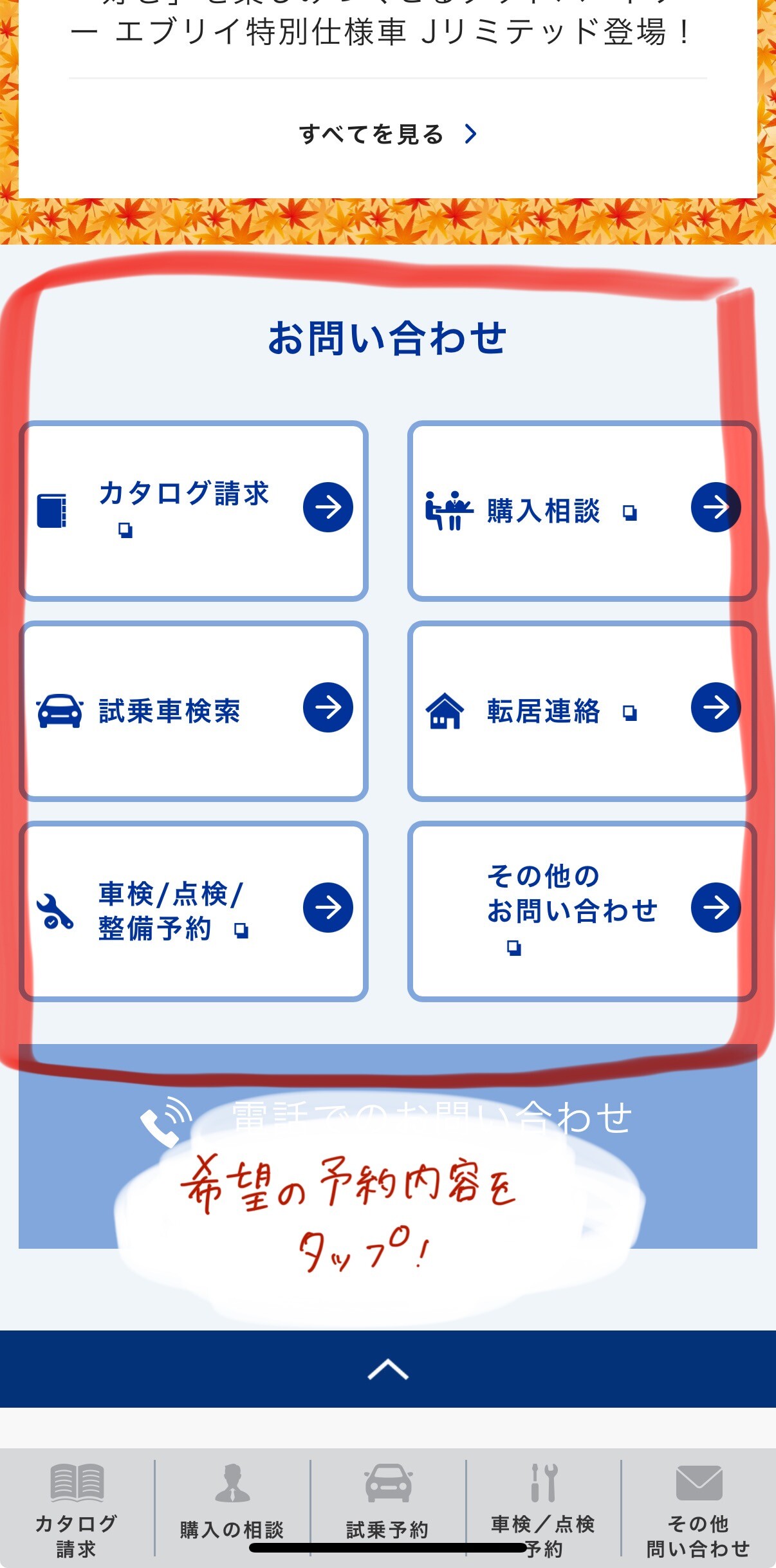Open the カタログ請求 card
The width and height of the screenshot is (776, 1568).
193,510
